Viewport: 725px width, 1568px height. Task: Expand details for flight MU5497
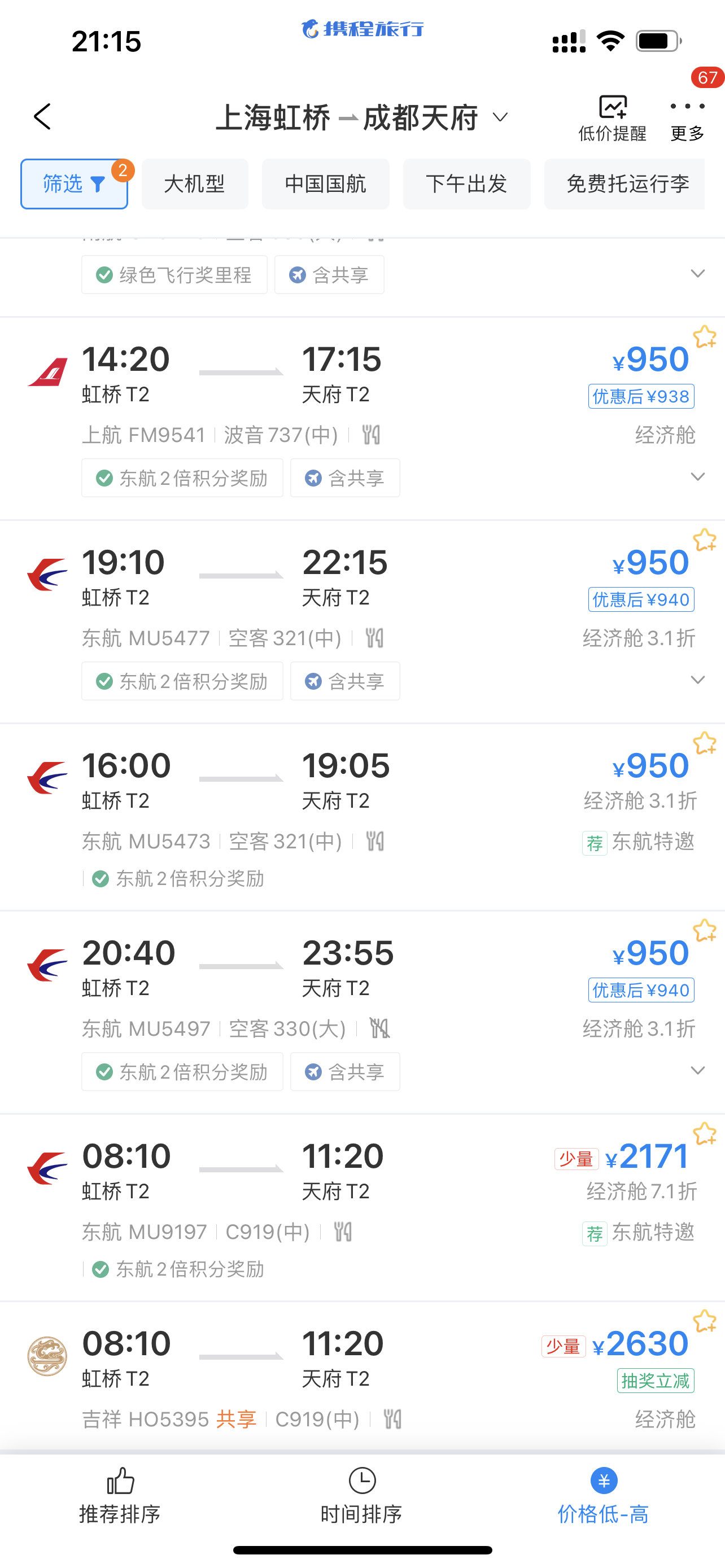pos(697,1071)
